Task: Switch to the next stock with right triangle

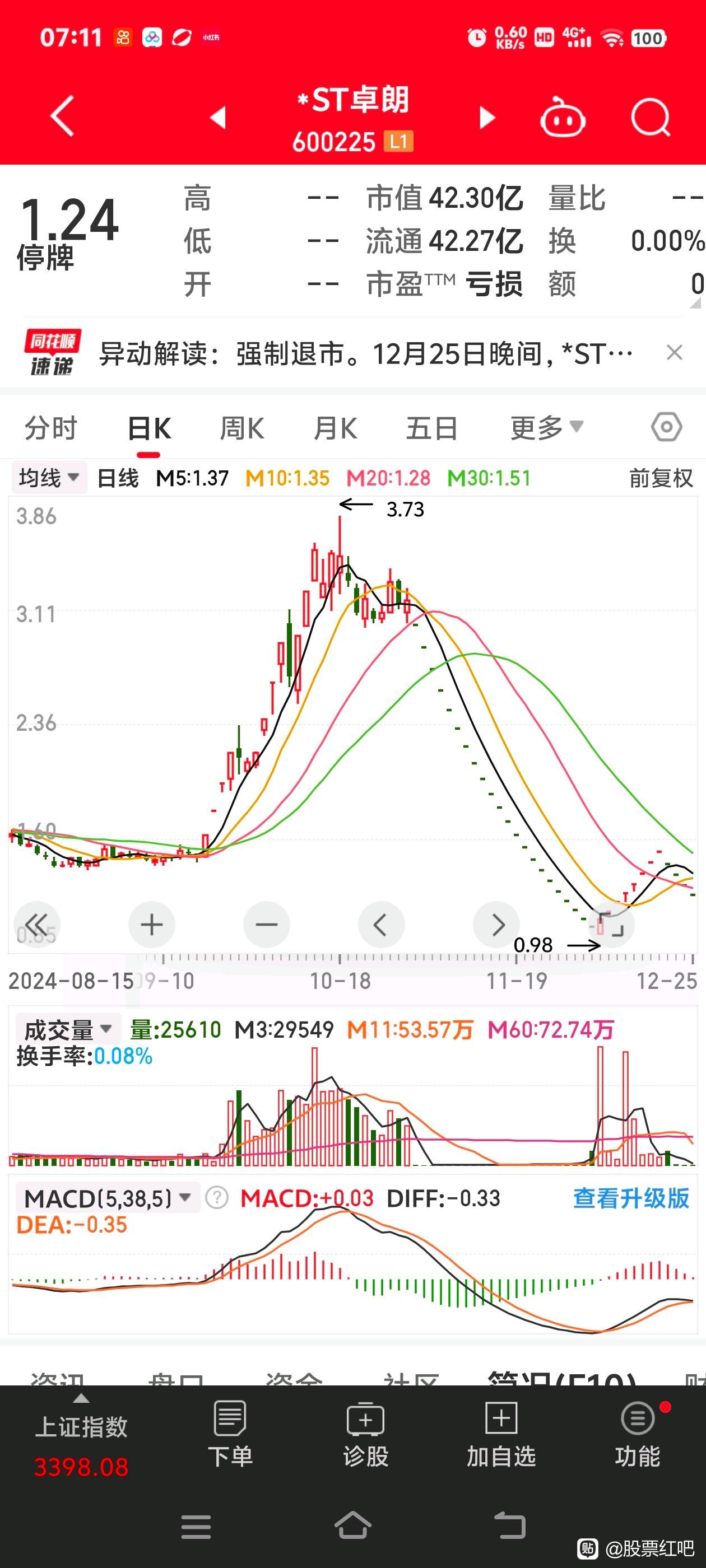Action: (x=487, y=118)
